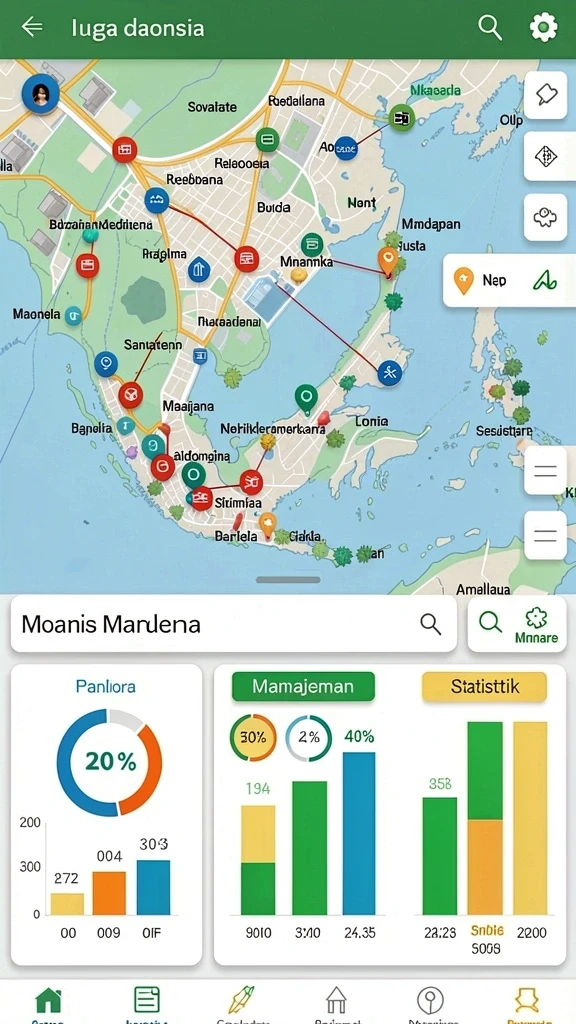Open the location pin tab in bottom navigation
576x1024 pixels.
tap(430, 1001)
